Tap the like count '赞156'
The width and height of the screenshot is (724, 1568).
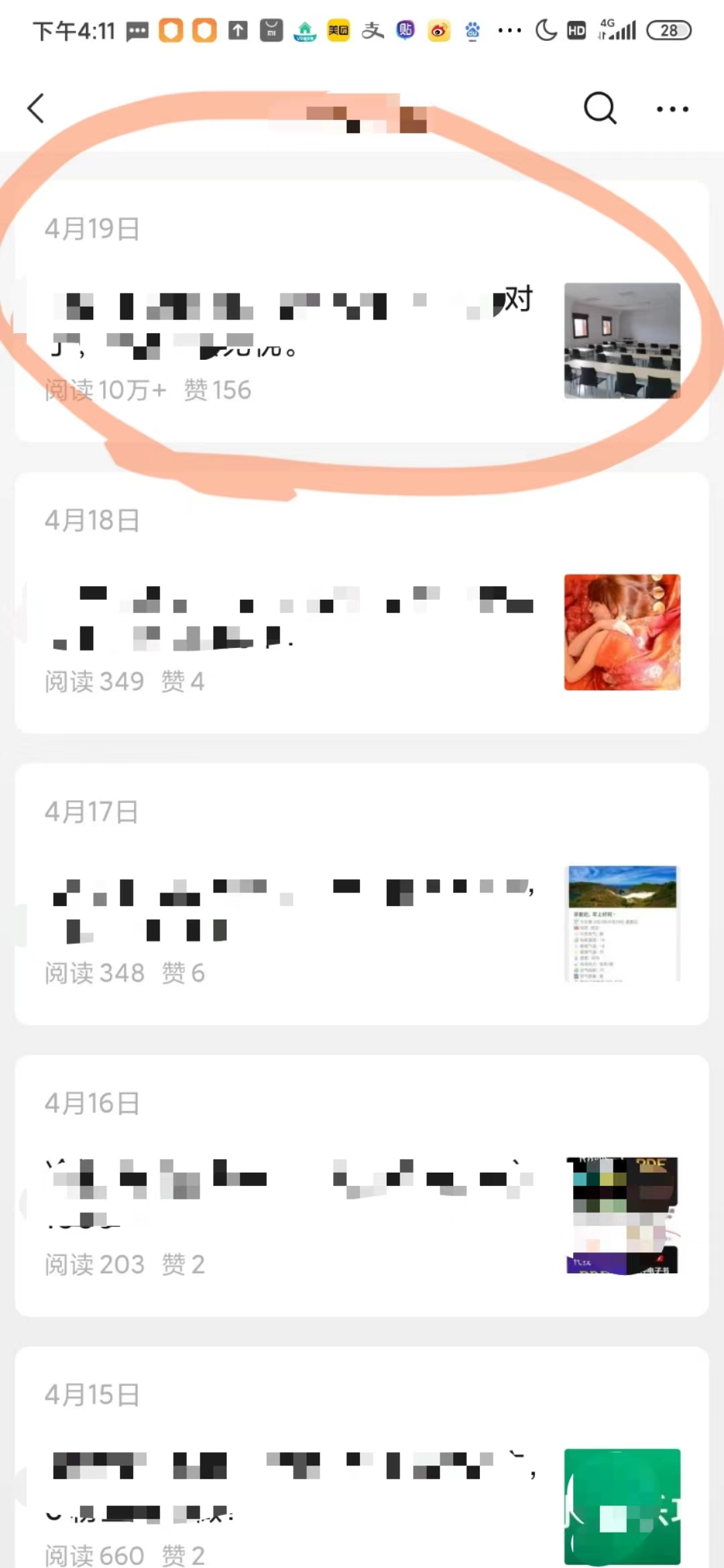click(216, 389)
